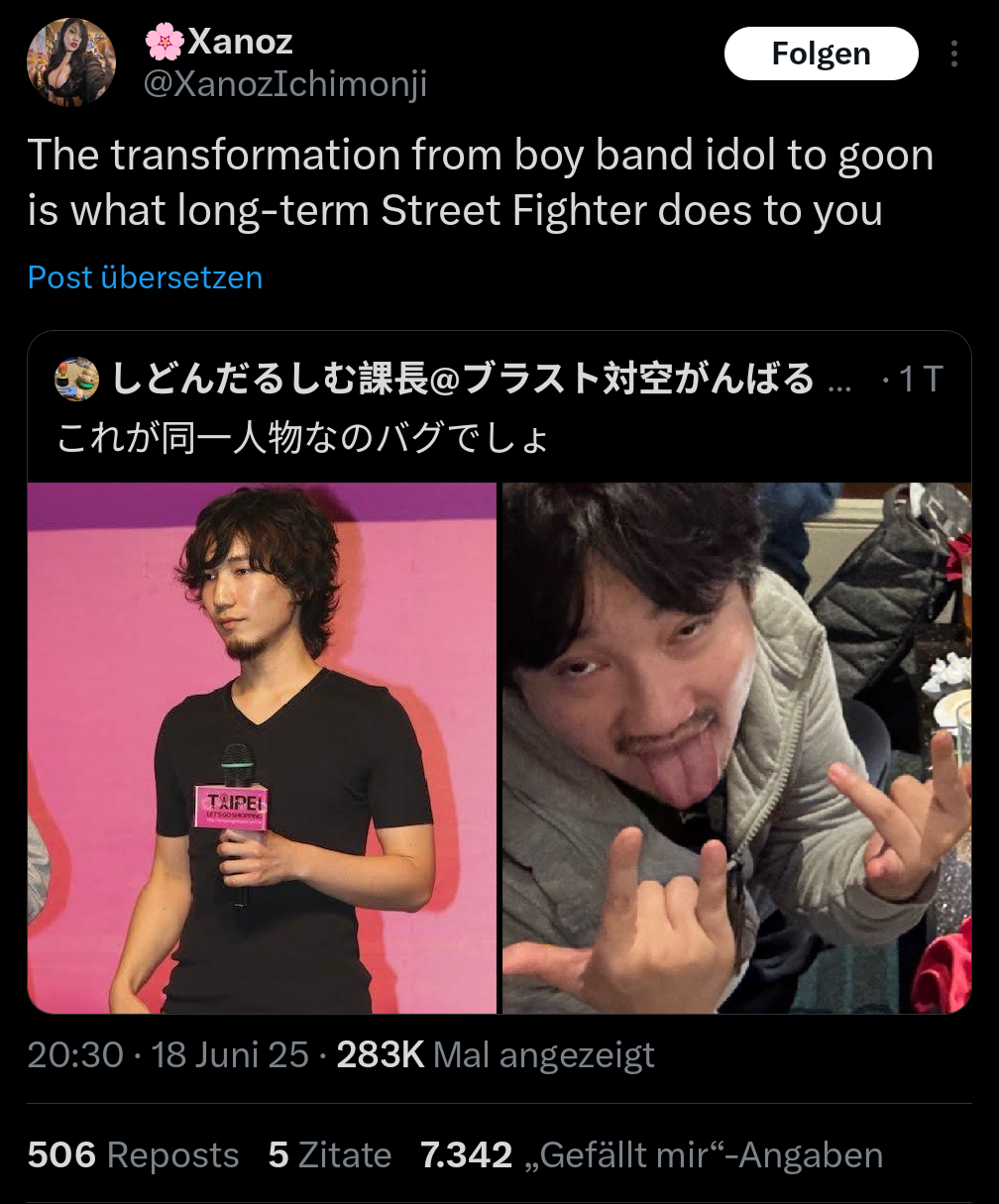
Task: Show the 5 Zitate quote posts
Action: (330, 1155)
